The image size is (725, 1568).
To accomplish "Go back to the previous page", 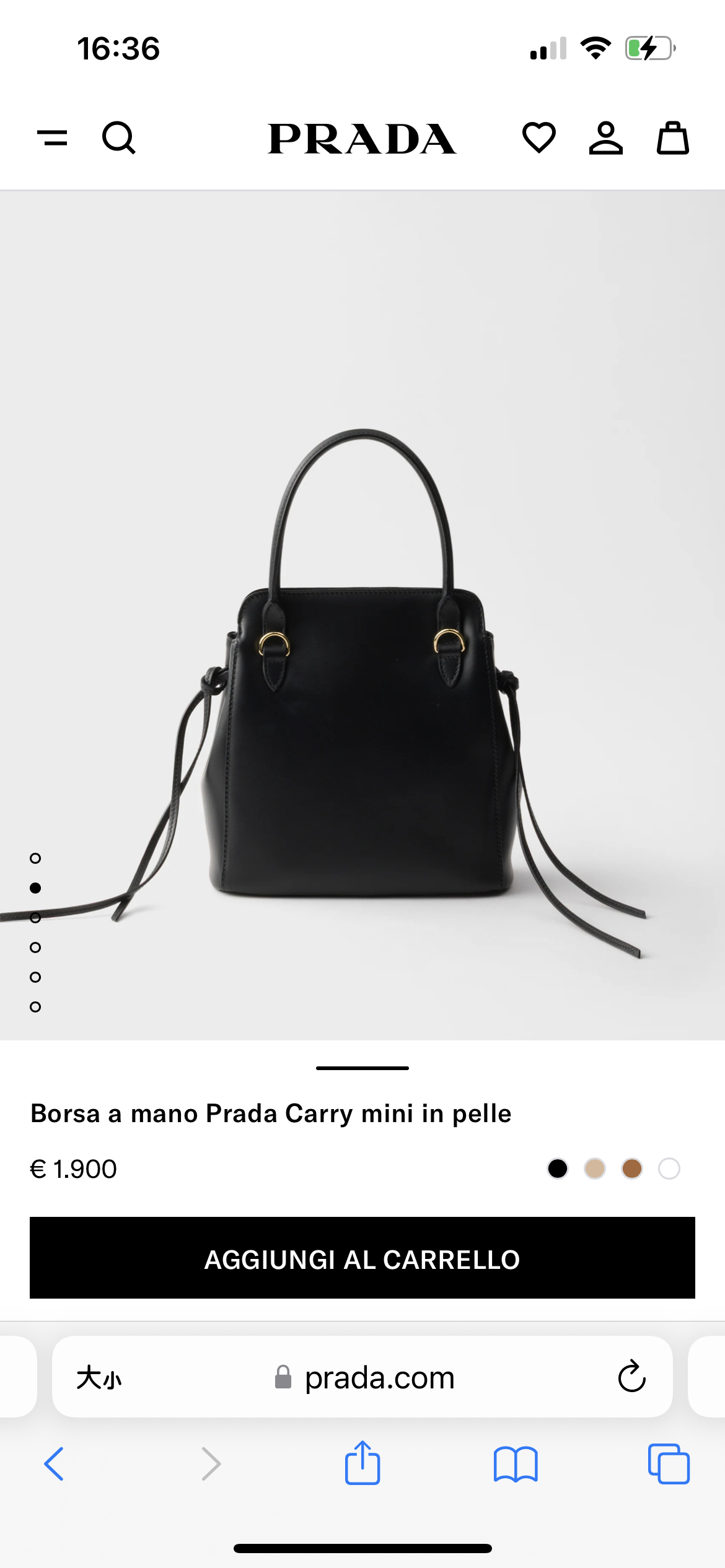I will pos(55,1464).
